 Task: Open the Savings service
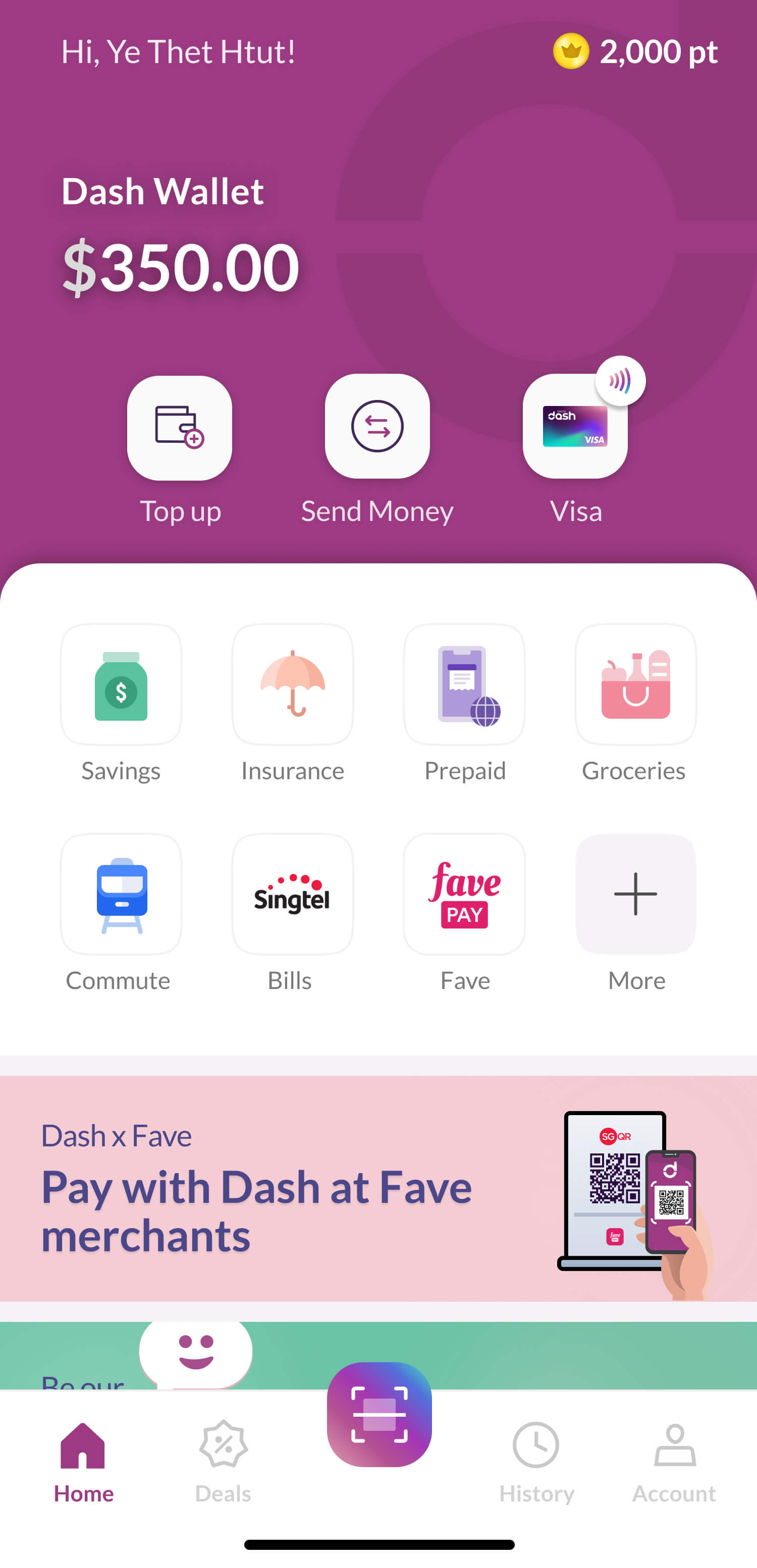(x=121, y=685)
